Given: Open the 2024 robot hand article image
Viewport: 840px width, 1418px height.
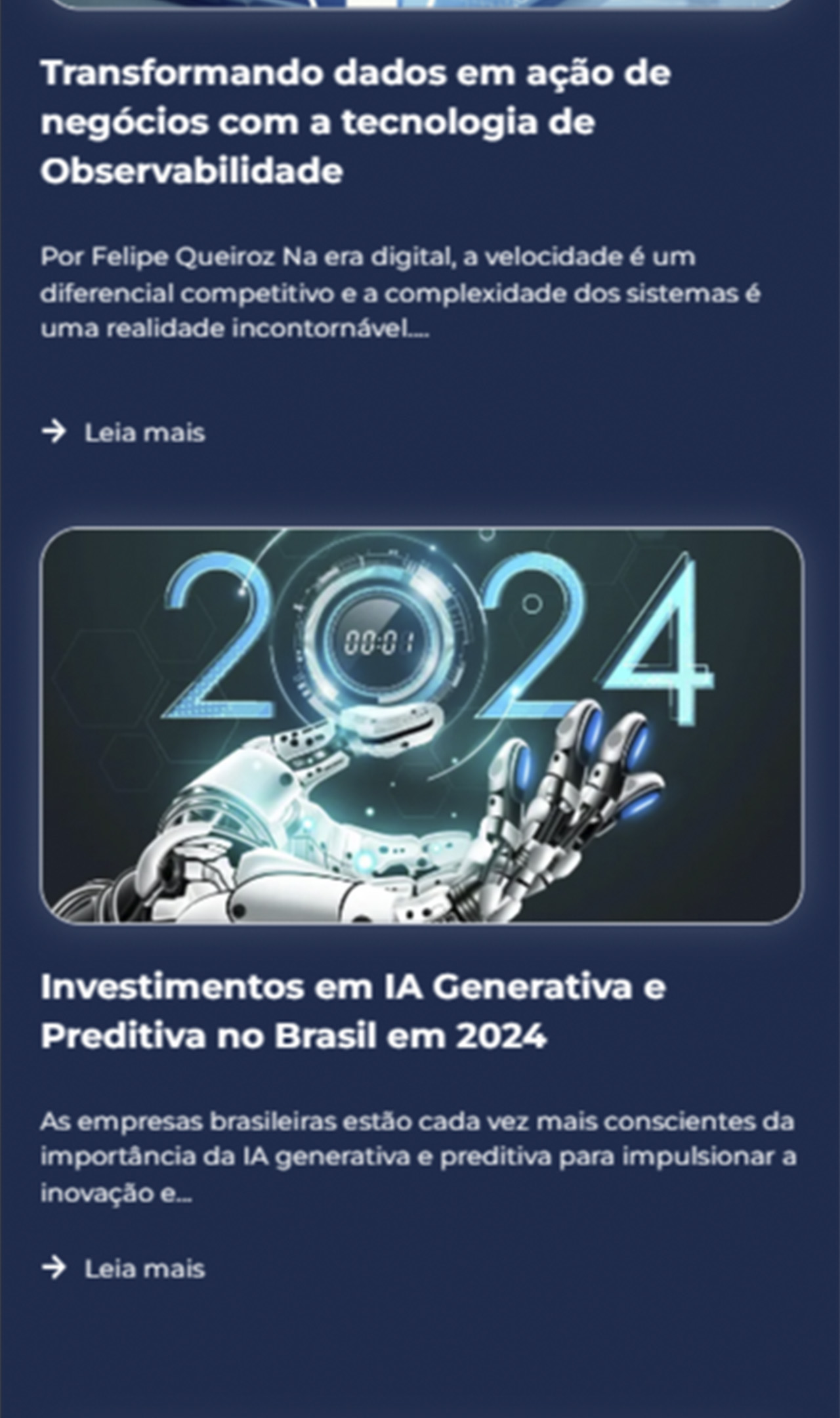Looking at the screenshot, I should click(x=422, y=725).
